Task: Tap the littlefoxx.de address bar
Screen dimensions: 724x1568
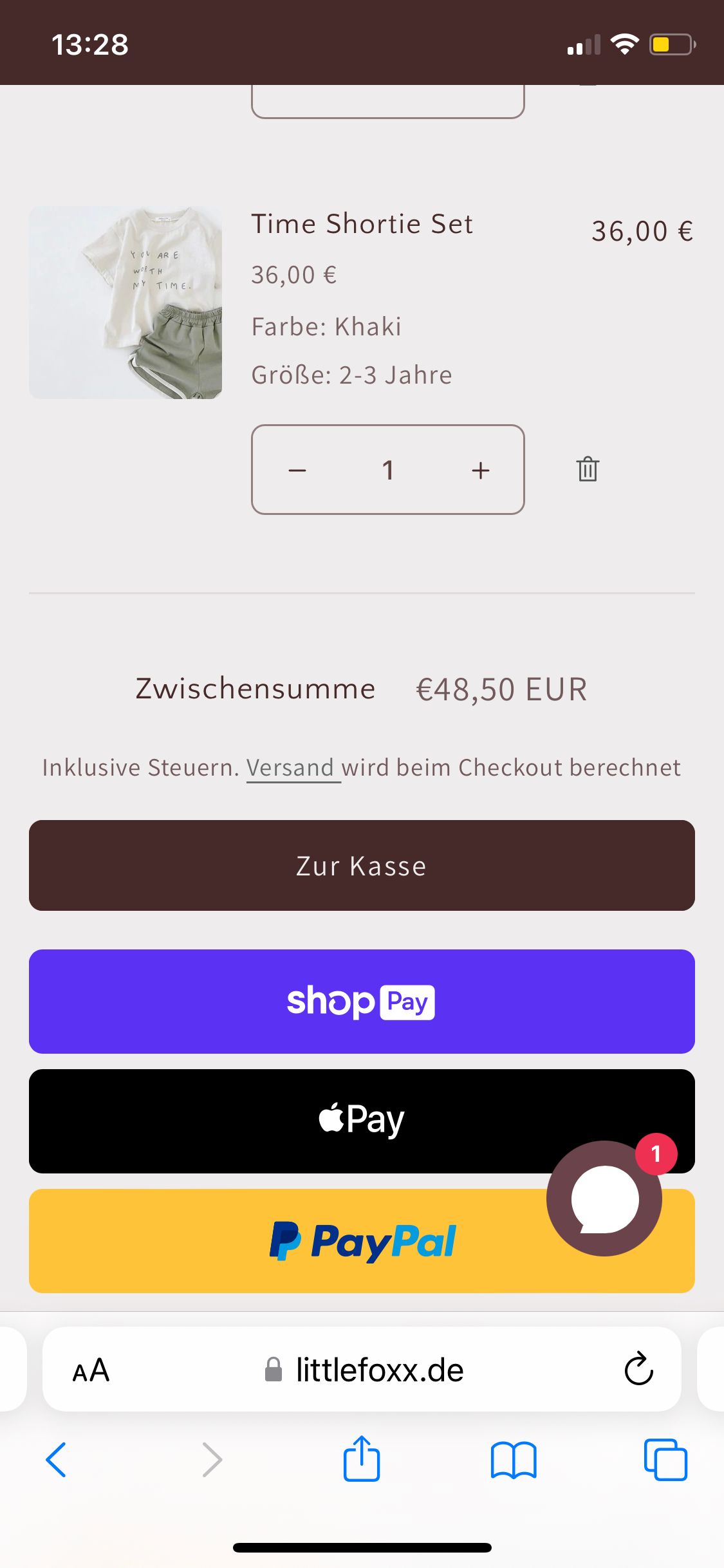Action: [380, 1370]
